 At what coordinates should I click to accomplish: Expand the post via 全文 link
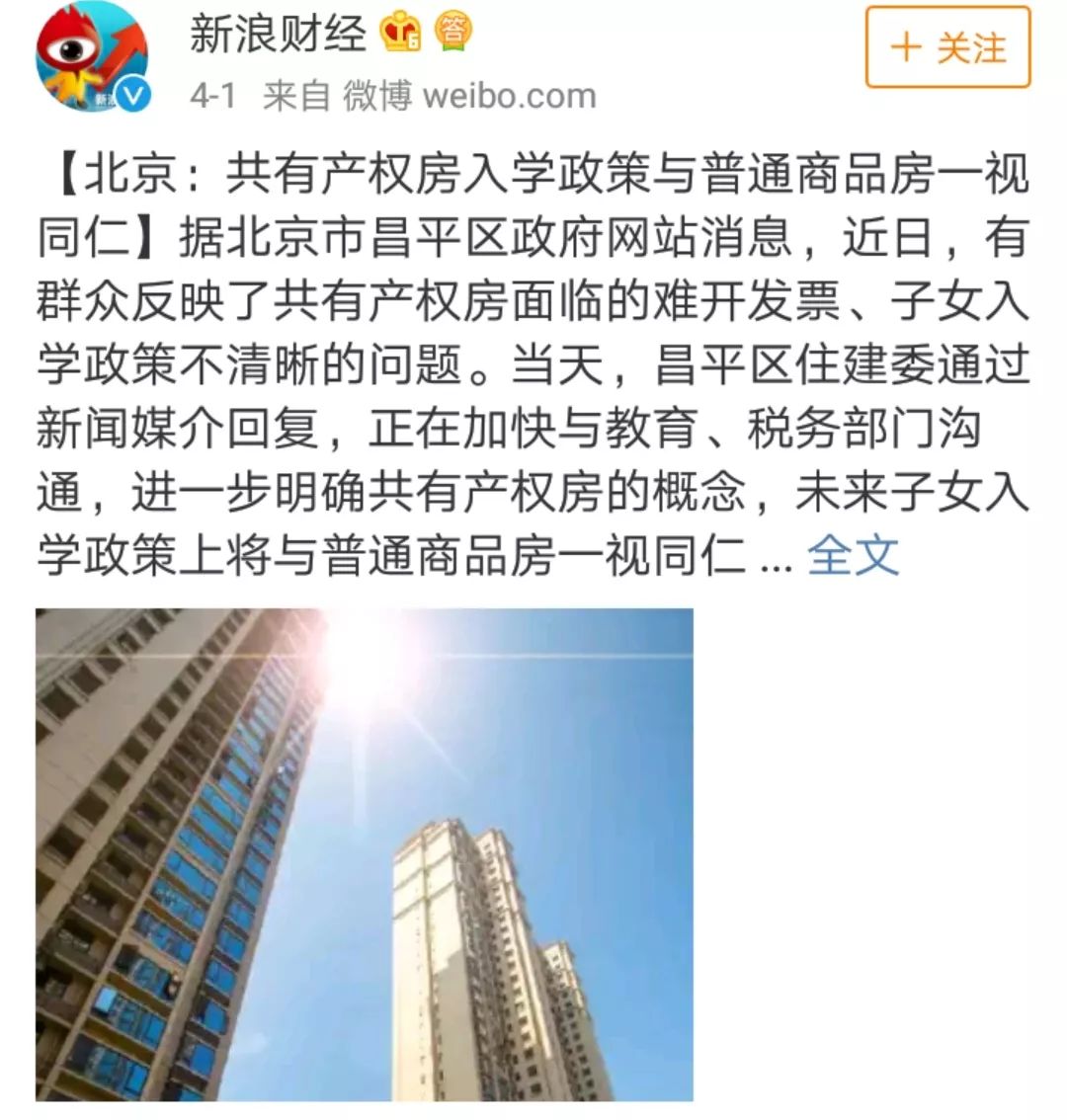click(x=853, y=556)
